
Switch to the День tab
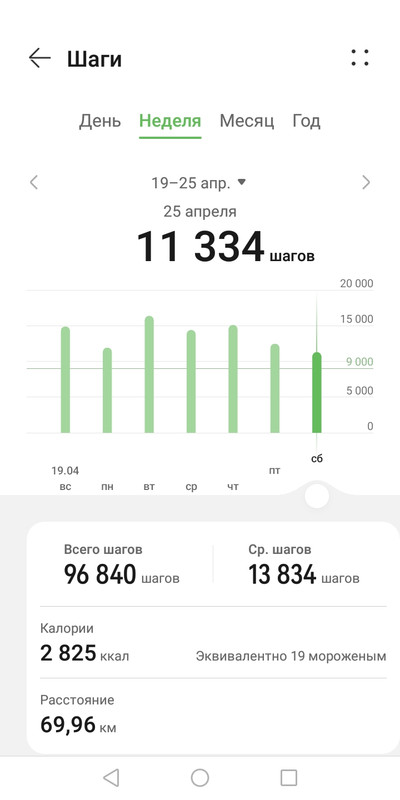pyautogui.click(x=100, y=121)
